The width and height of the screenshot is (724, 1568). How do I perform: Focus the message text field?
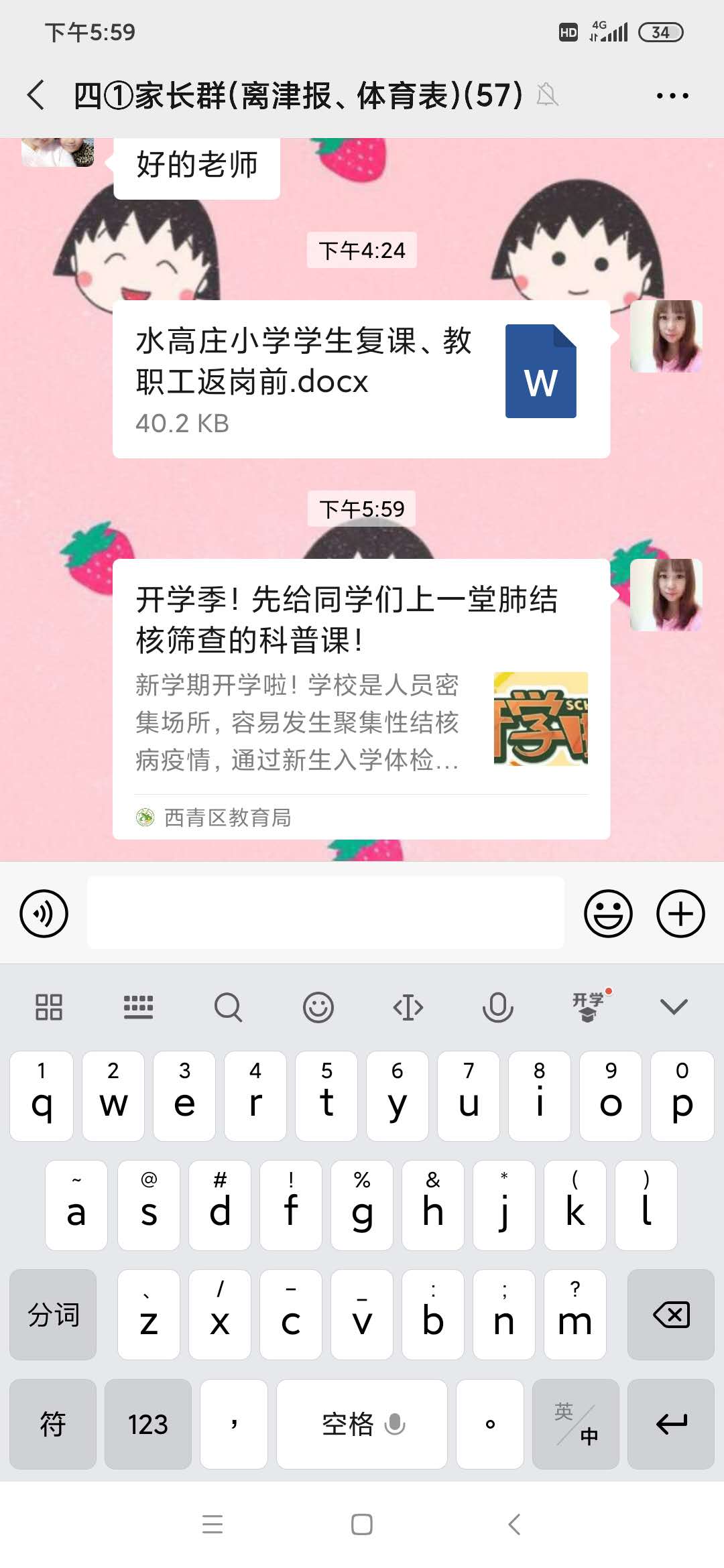(326, 913)
